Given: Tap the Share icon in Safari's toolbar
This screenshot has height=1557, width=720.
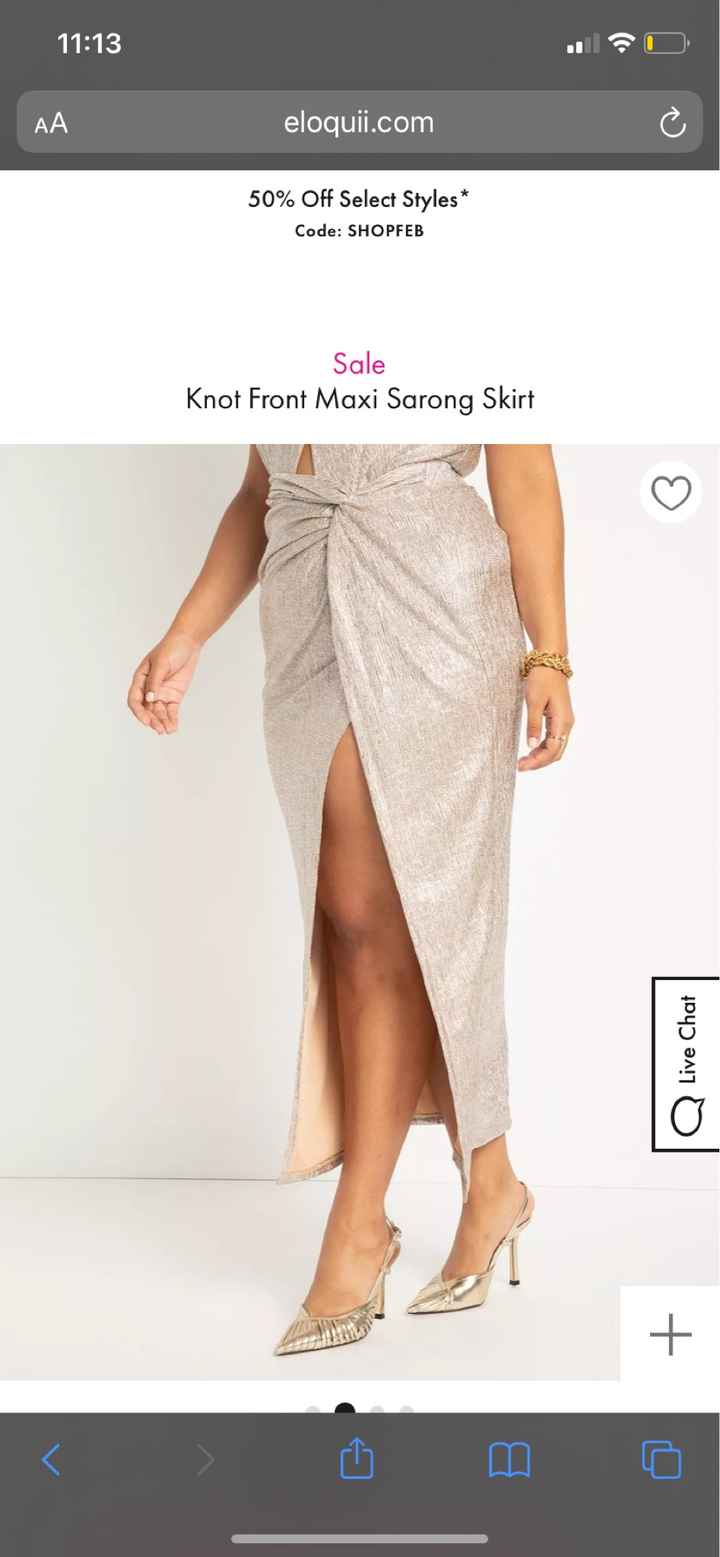Looking at the screenshot, I should 357,1459.
